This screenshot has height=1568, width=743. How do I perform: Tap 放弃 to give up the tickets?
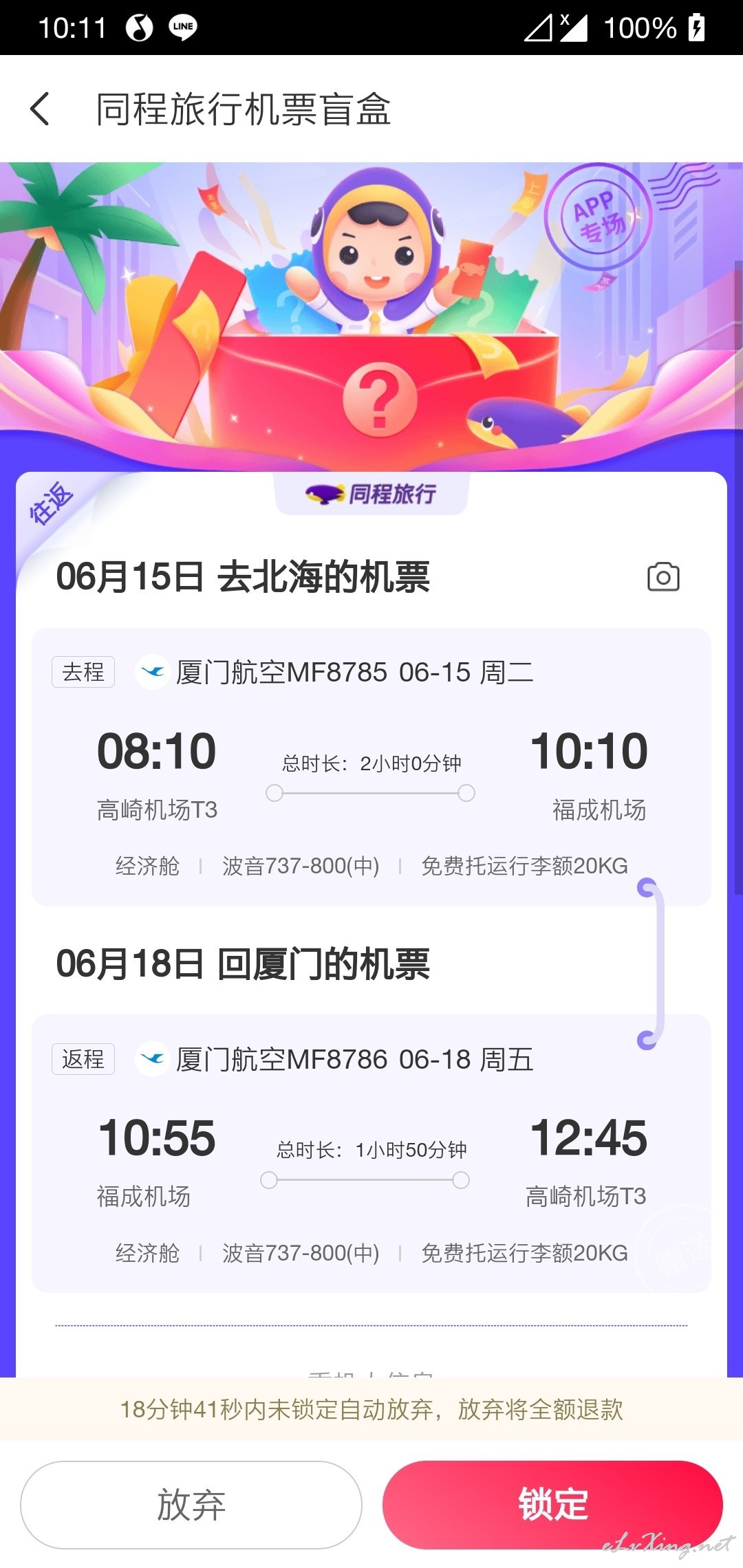point(191,1505)
